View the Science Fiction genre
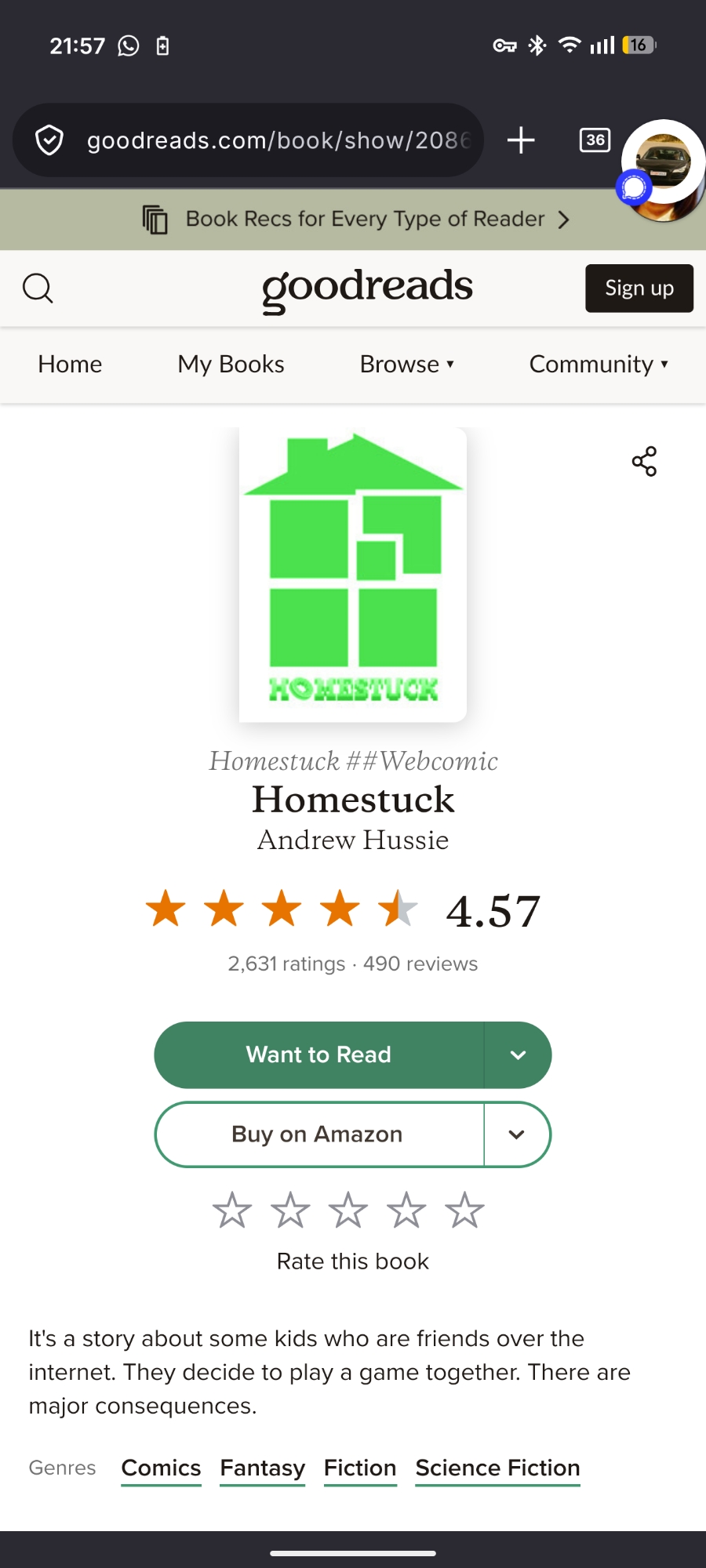This screenshot has width=706, height=1568. tap(497, 1468)
